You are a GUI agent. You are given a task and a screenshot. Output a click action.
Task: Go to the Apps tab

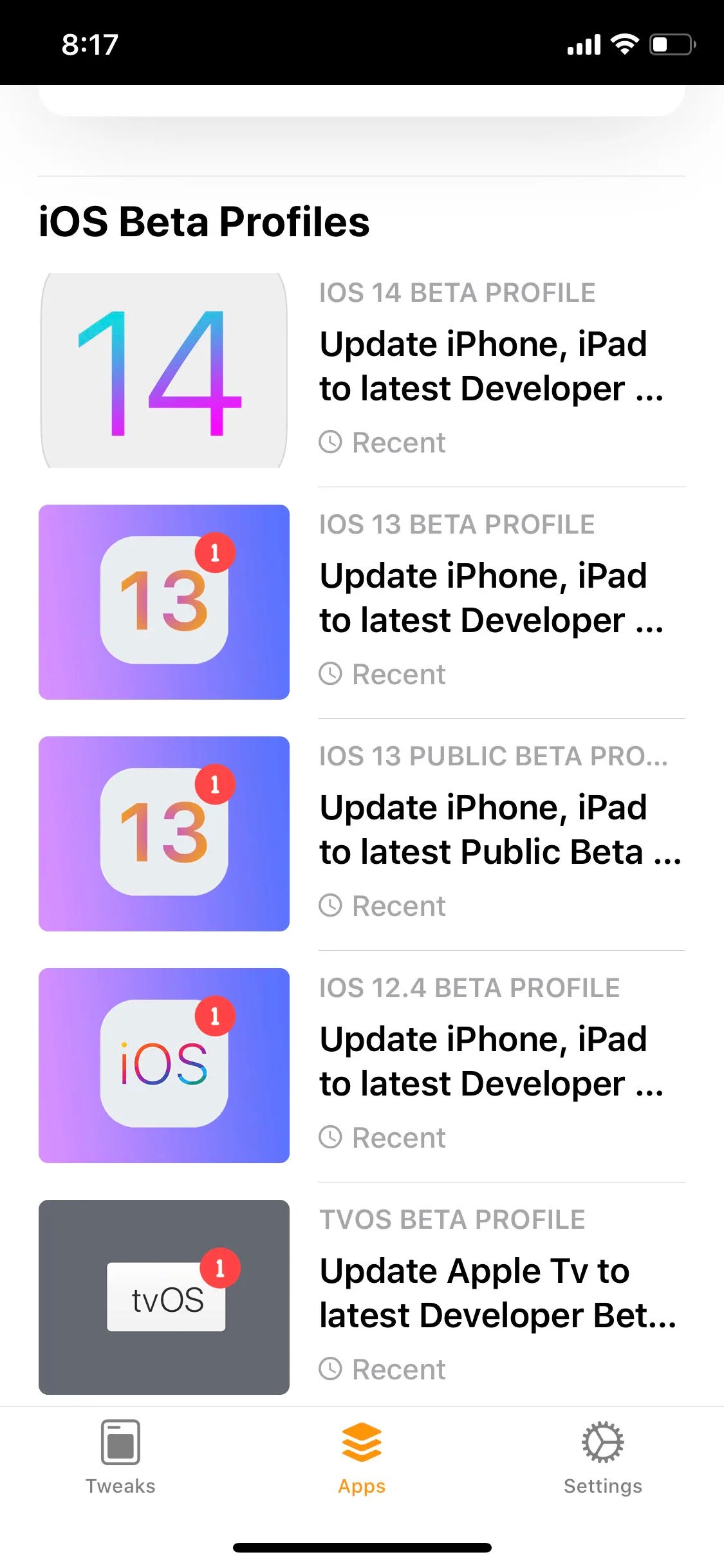[x=362, y=1457]
